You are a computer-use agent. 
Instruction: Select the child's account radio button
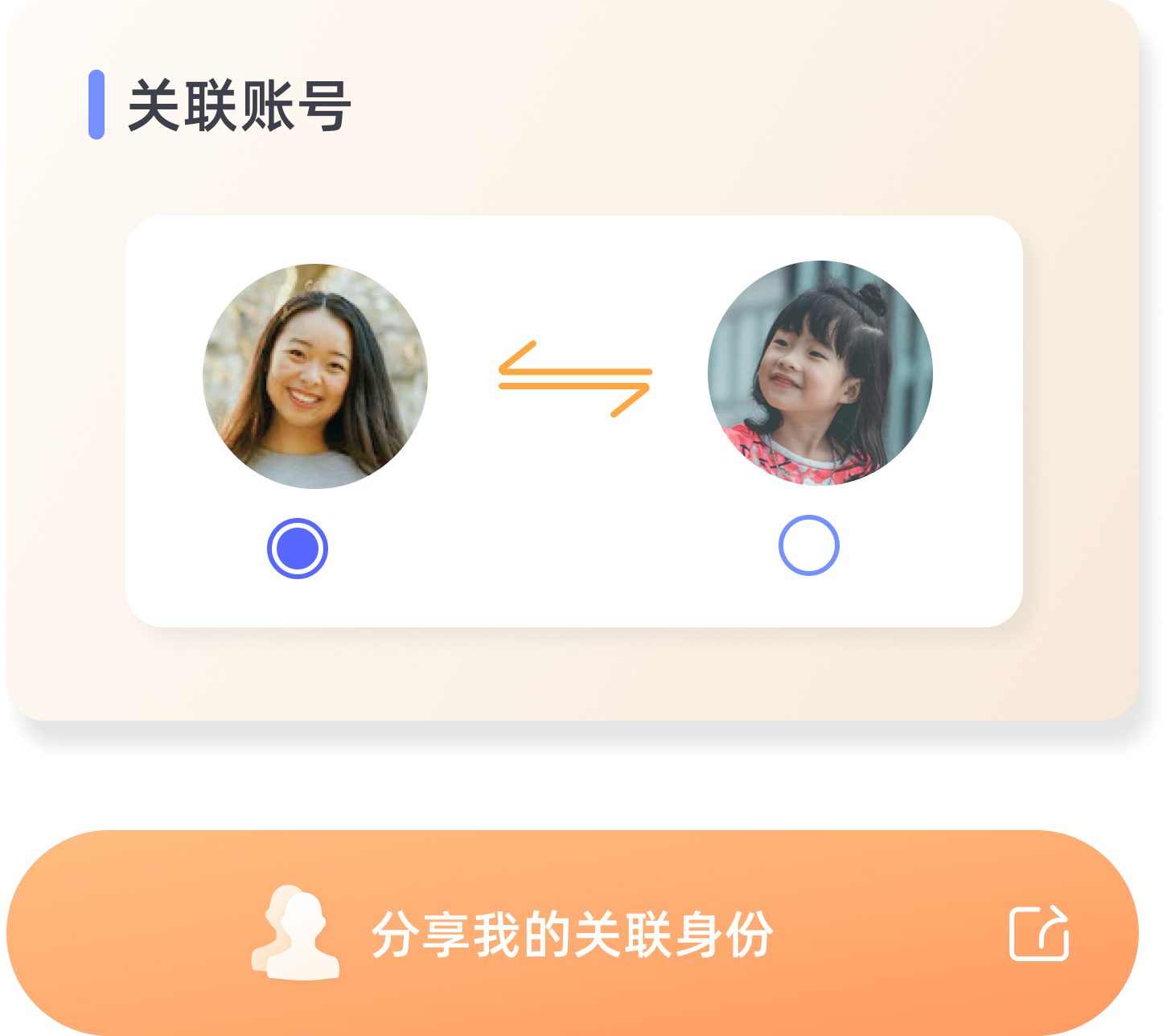pos(808,545)
